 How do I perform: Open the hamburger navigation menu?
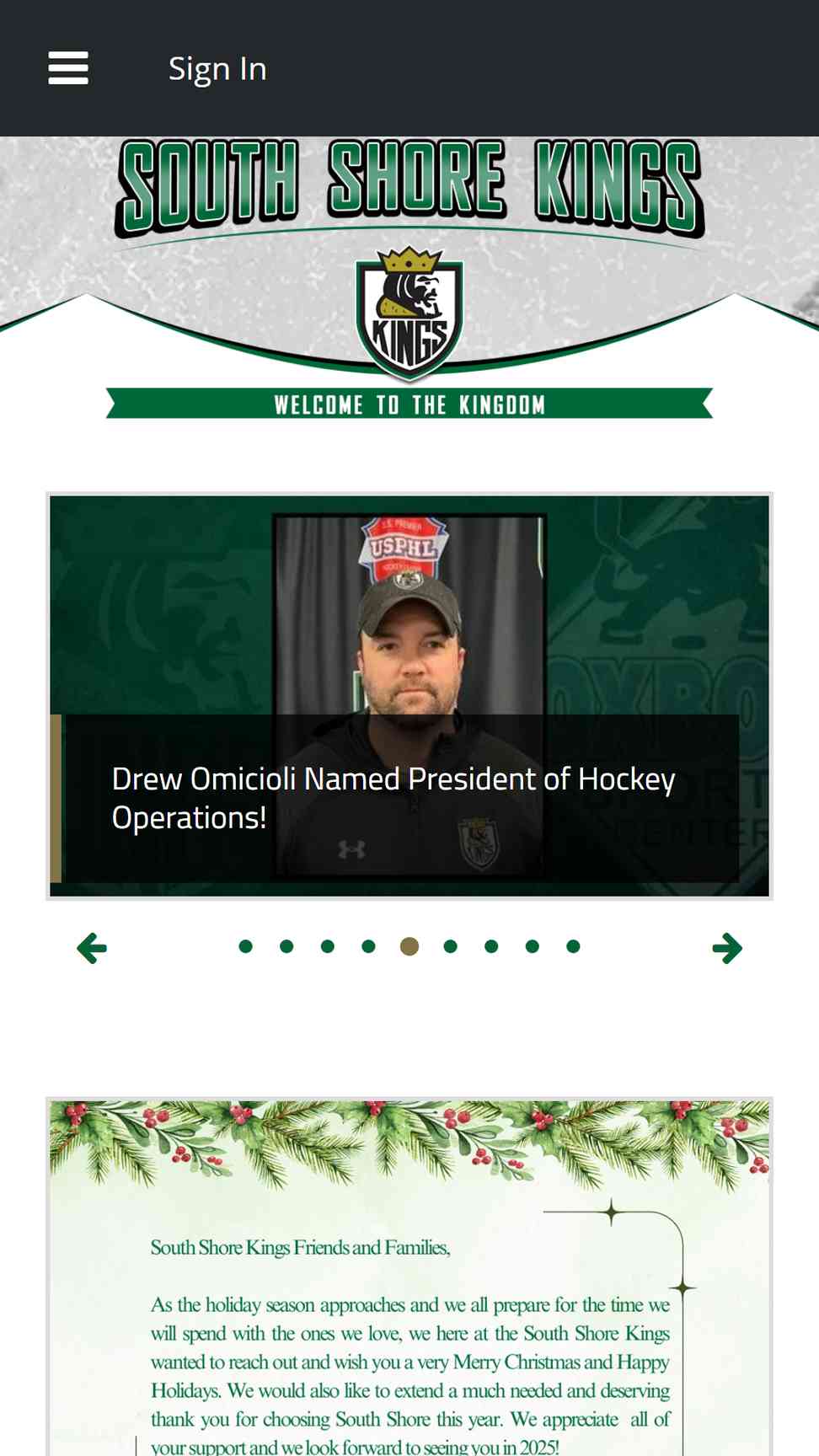[x=68, y=68]
